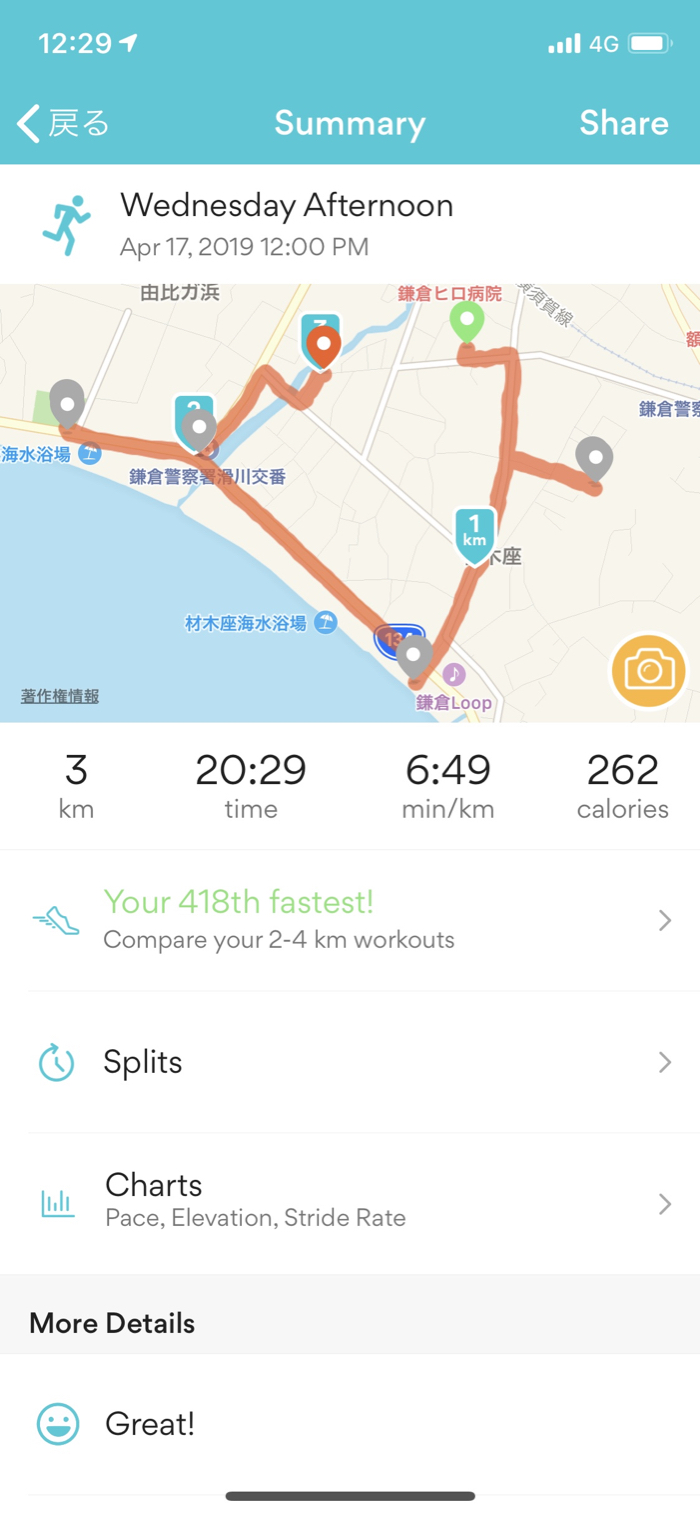Go back using the 戻る button
The height and width of the screenshot is (1516, 700).
64,124
